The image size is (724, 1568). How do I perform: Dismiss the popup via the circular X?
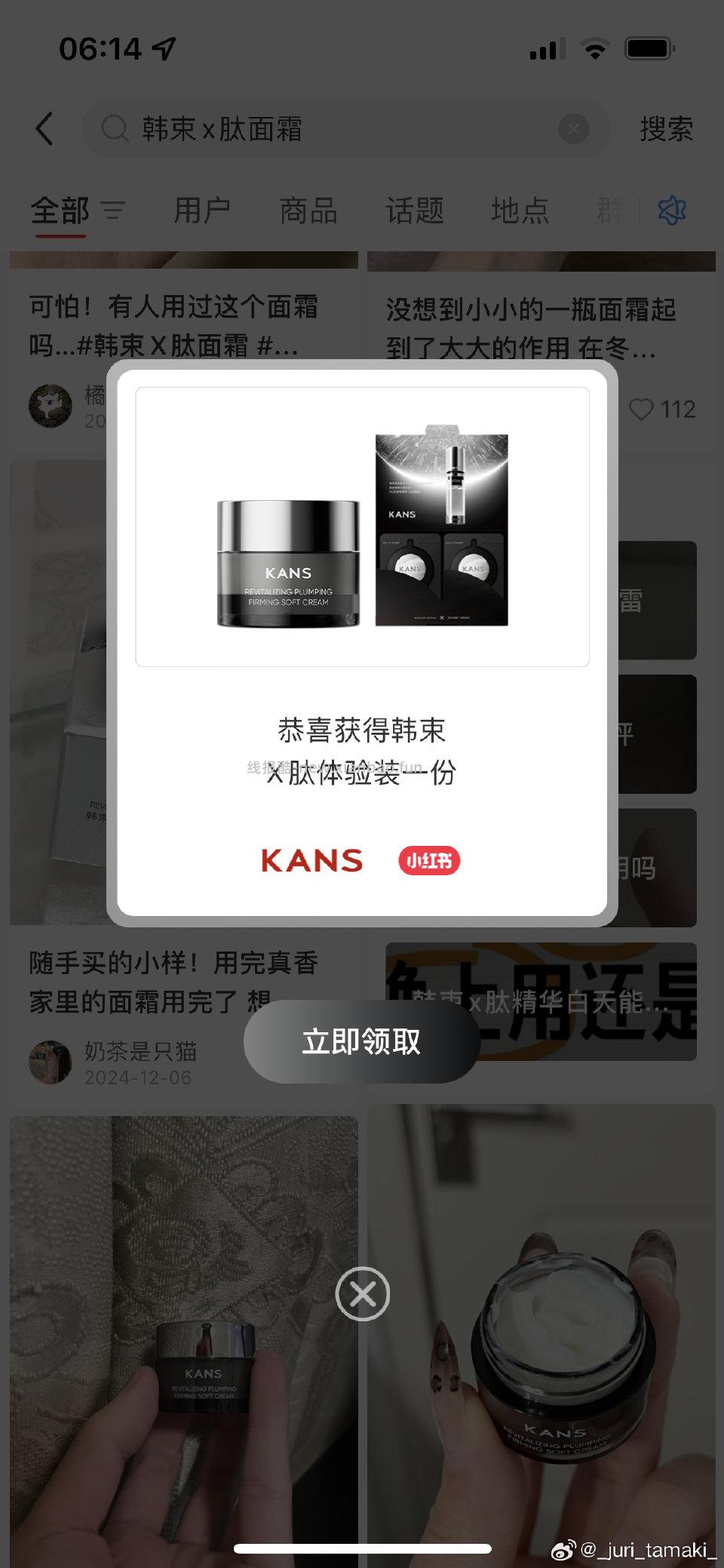click(362, 1293)
